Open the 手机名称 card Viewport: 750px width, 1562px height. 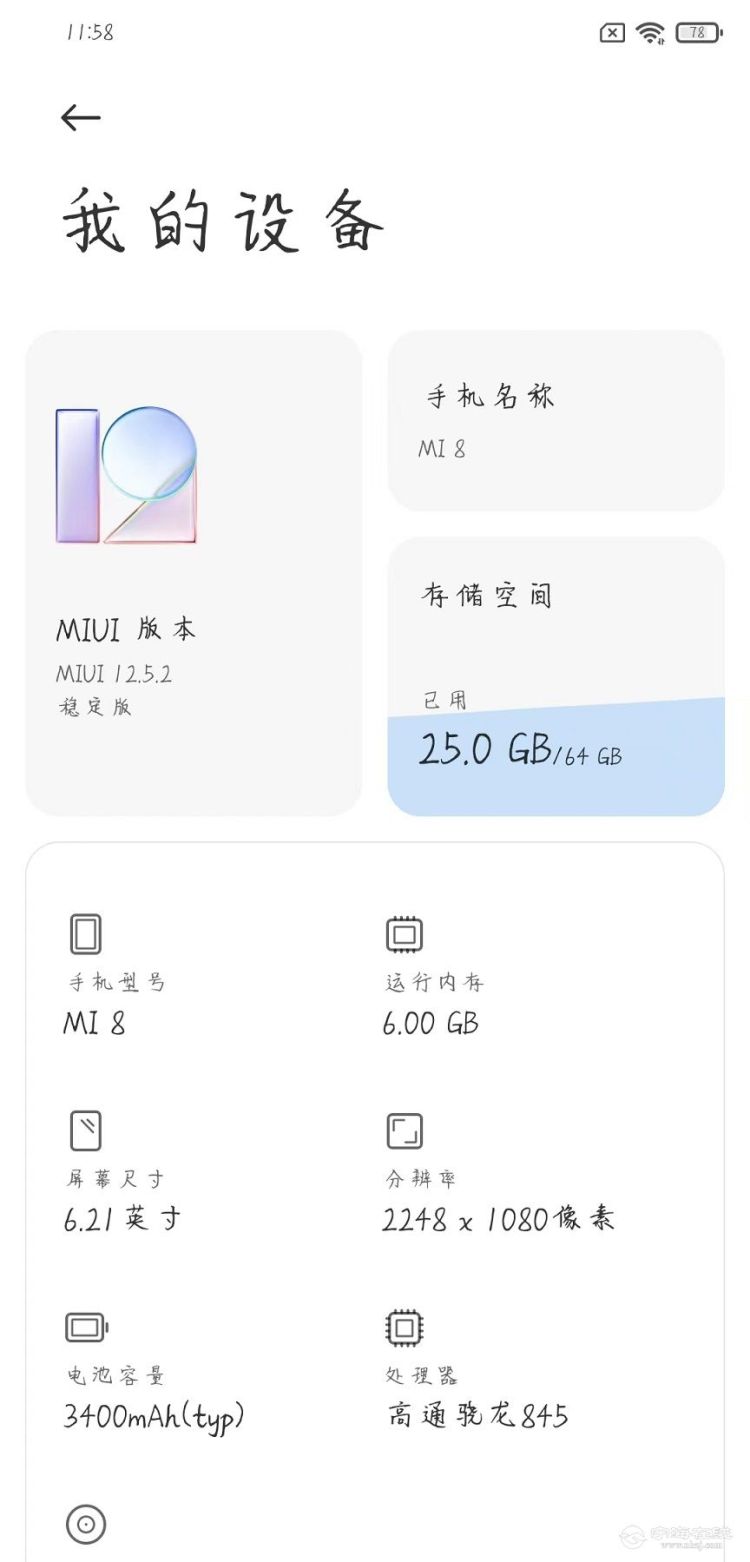[x=555, y=421]
